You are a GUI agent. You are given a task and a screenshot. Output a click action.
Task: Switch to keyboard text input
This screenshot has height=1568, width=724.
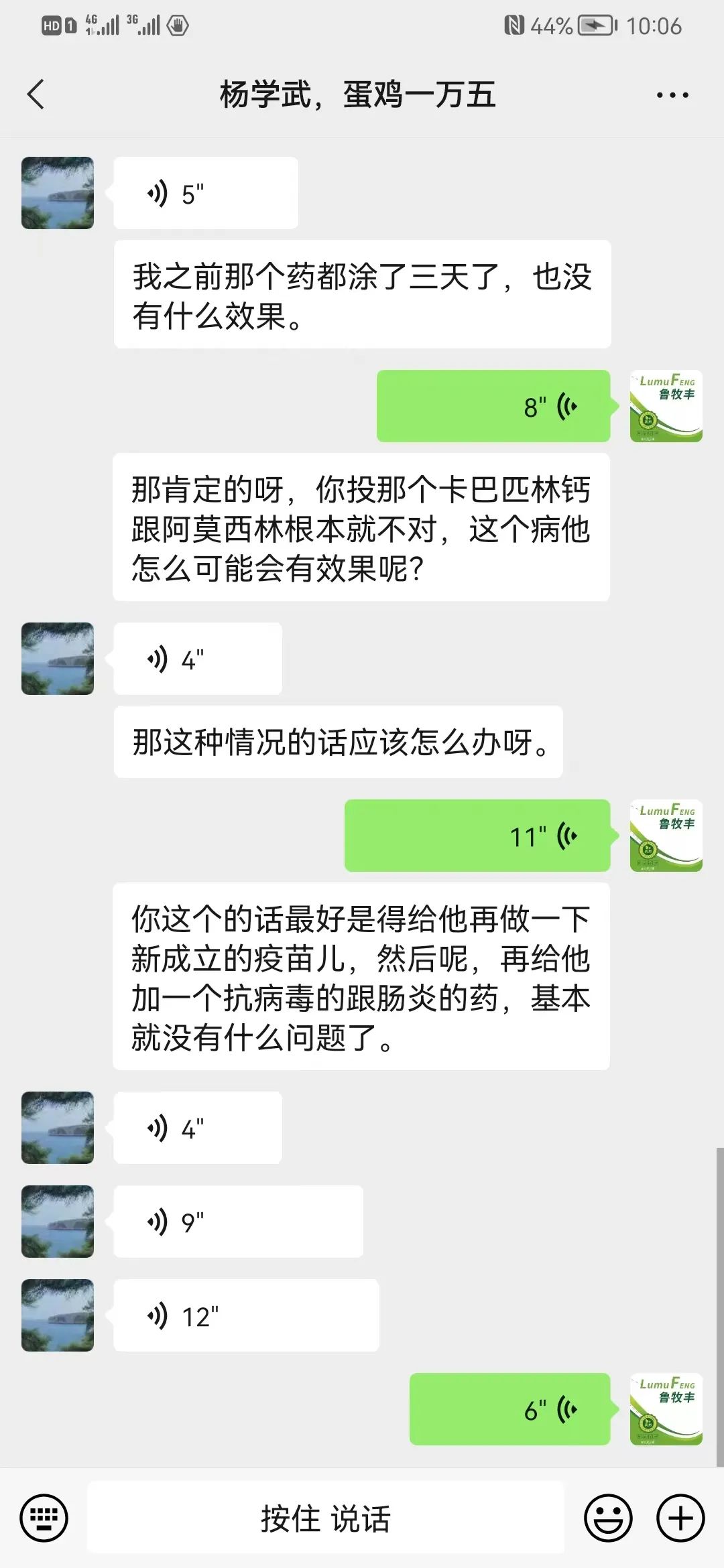click(x=44, y=1518)
